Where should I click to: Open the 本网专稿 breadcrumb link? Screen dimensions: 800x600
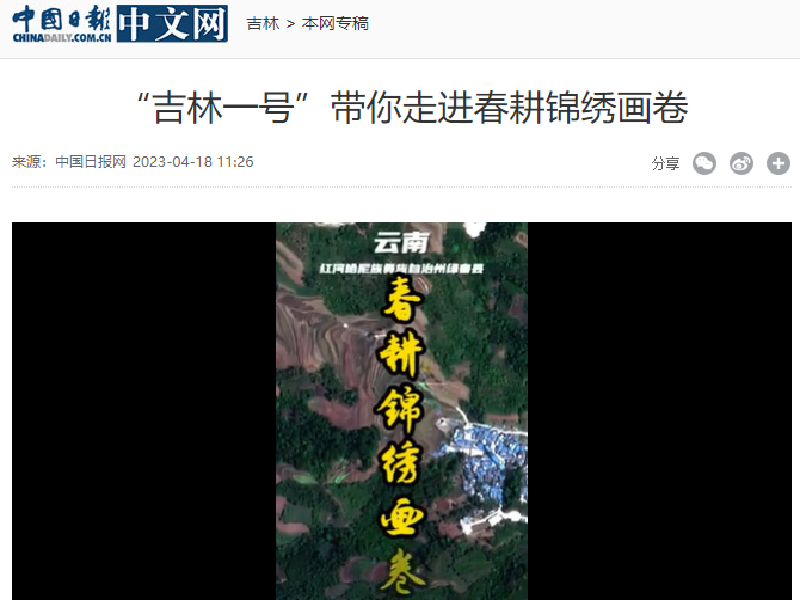click(335, 23)
